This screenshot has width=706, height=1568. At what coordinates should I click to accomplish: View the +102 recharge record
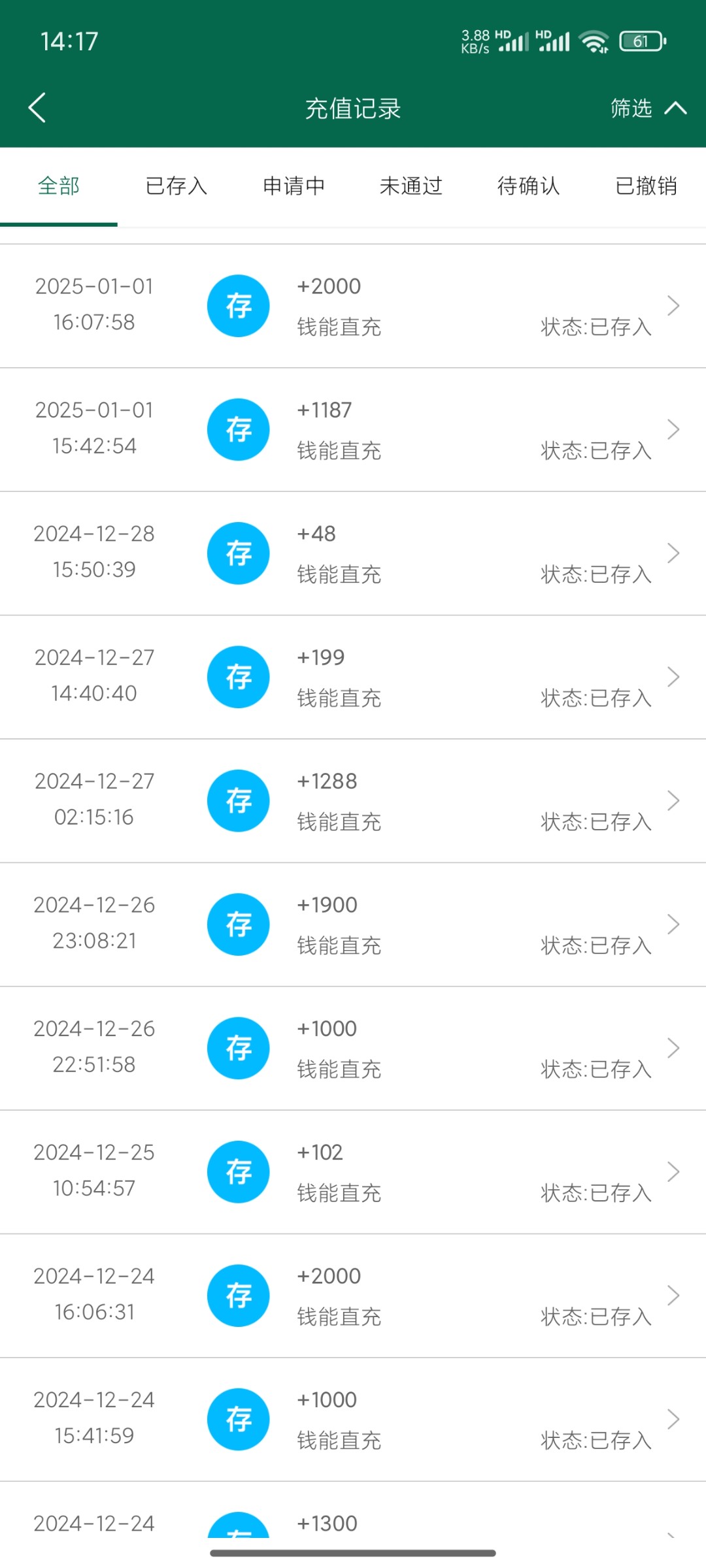353,1172
